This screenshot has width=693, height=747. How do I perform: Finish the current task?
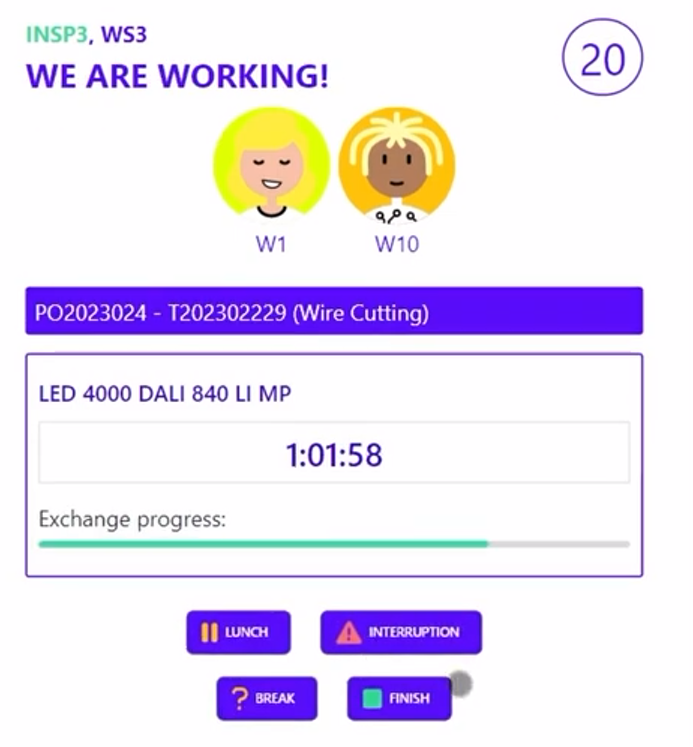(398, 698)
